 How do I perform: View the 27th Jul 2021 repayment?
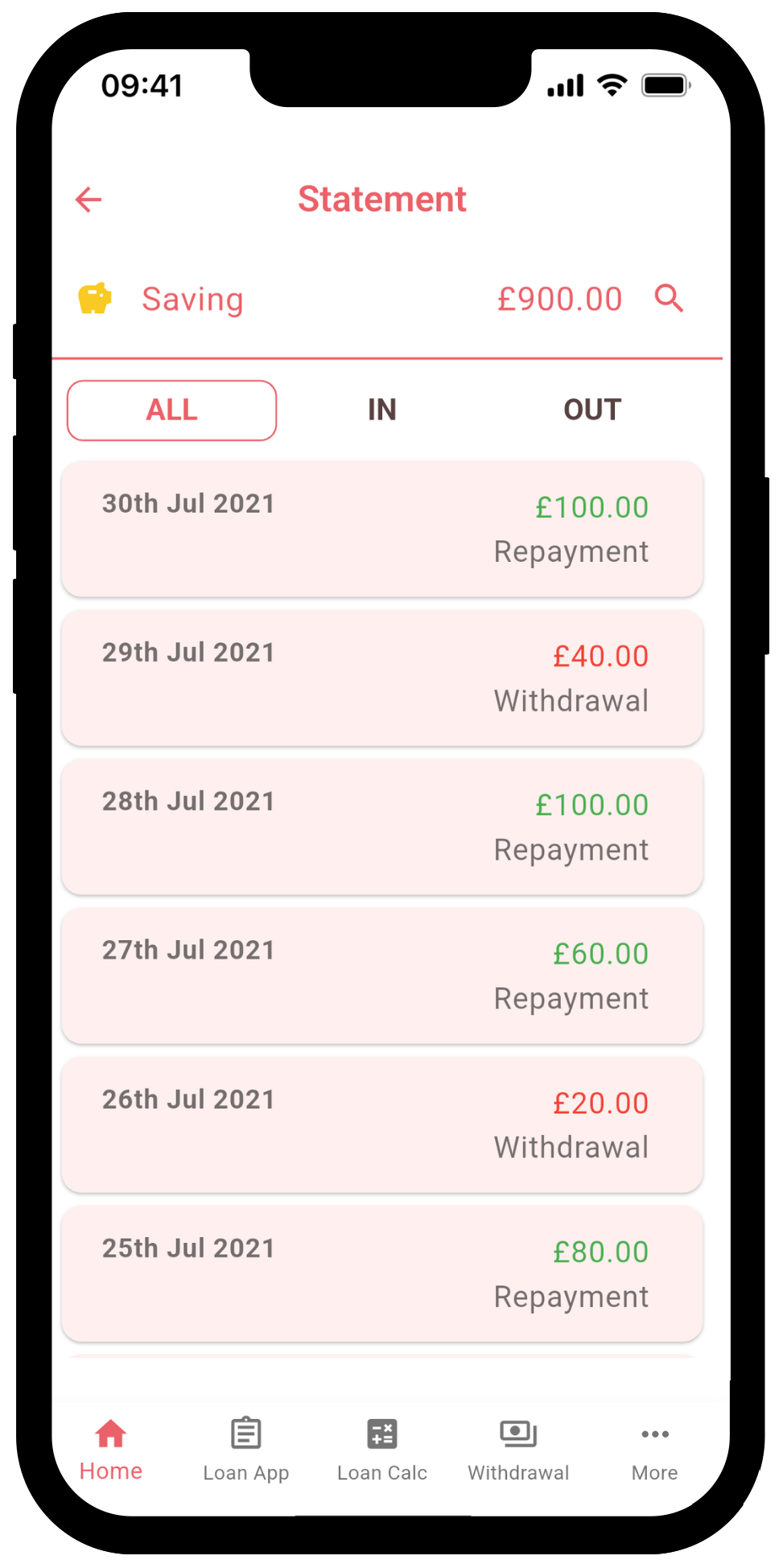point(382,976)
